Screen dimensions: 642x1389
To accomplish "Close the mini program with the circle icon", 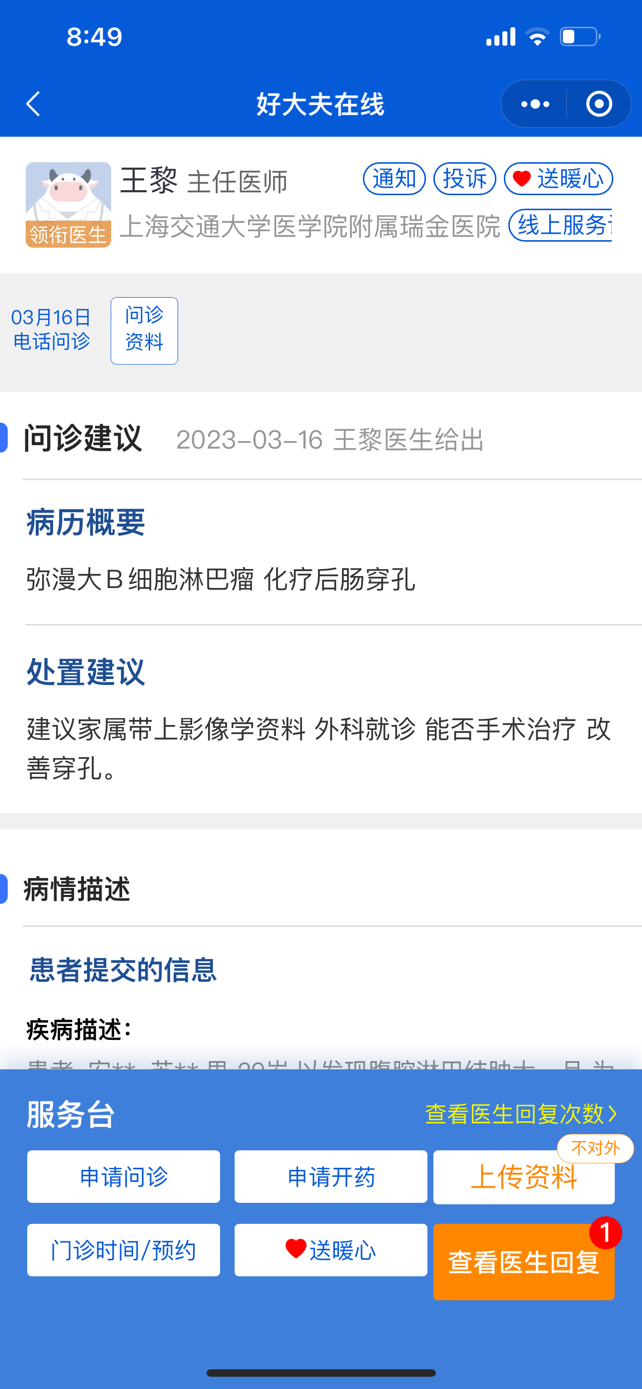I will click(x=598, y=104).
